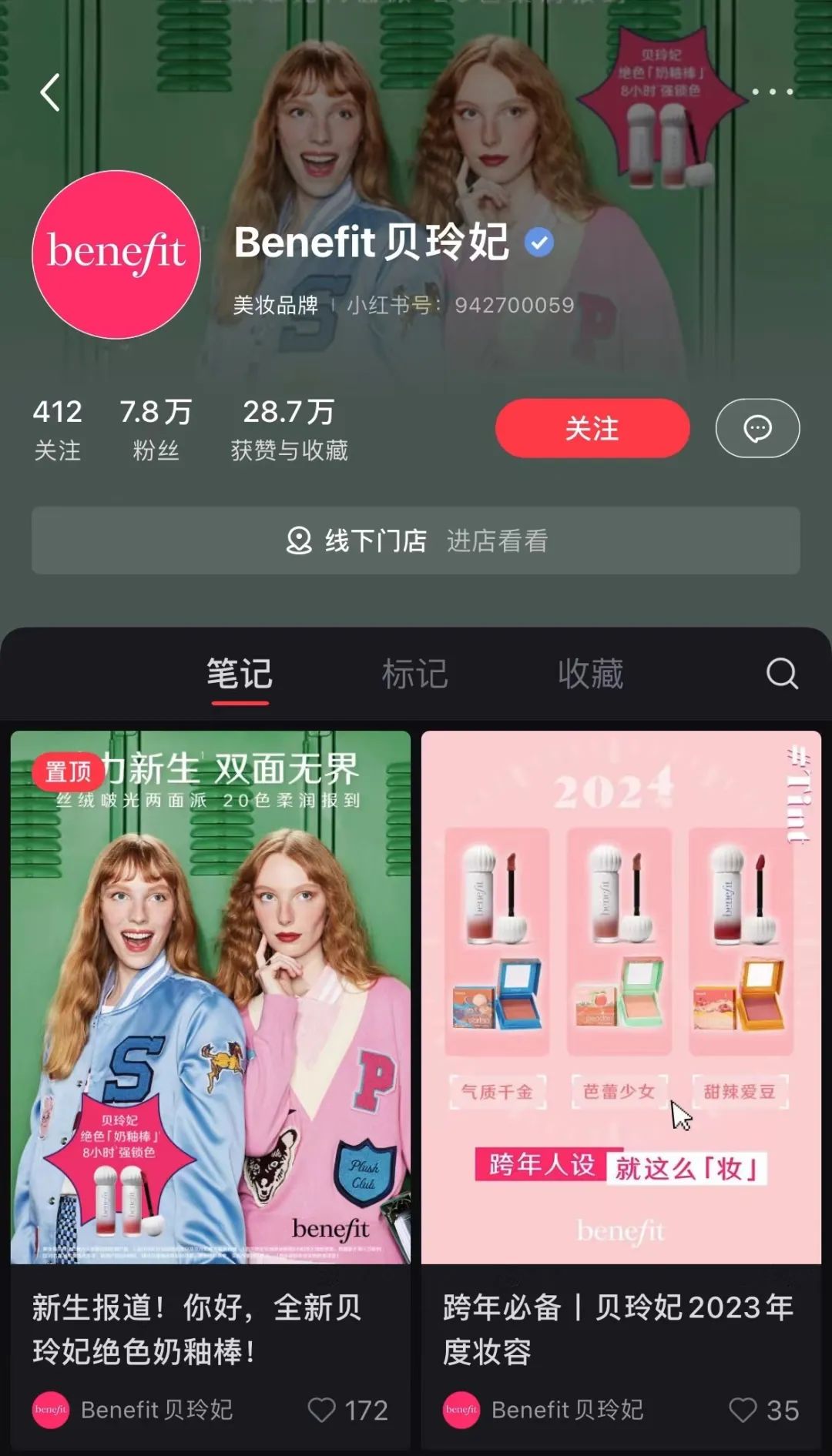Like the 跨年必备 note with 35 likes
The height and width of the screenshot is (1456, 832).
(743, 1410)
